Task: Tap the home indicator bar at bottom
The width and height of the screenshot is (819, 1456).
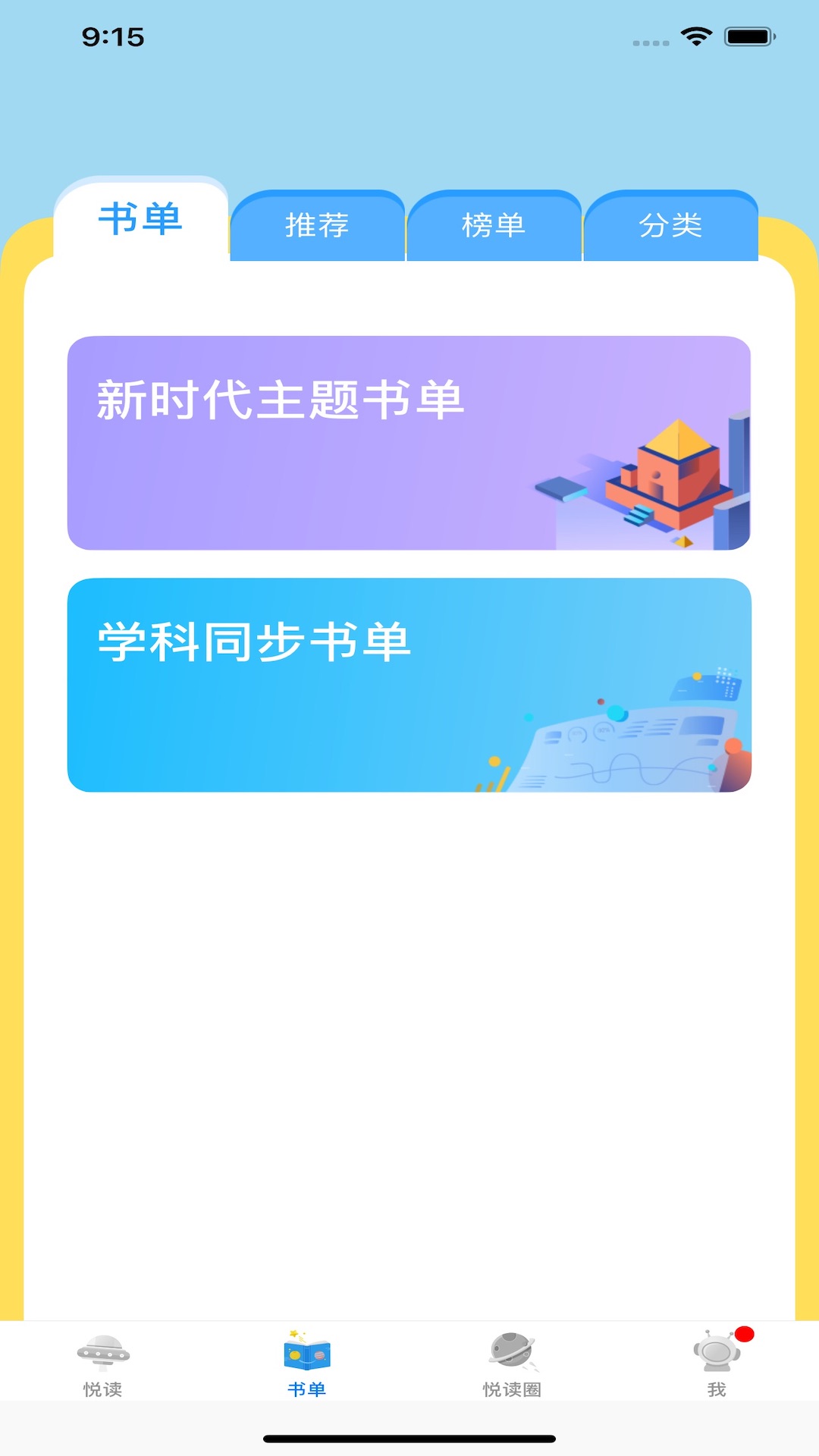Action: pos(409,1439)
